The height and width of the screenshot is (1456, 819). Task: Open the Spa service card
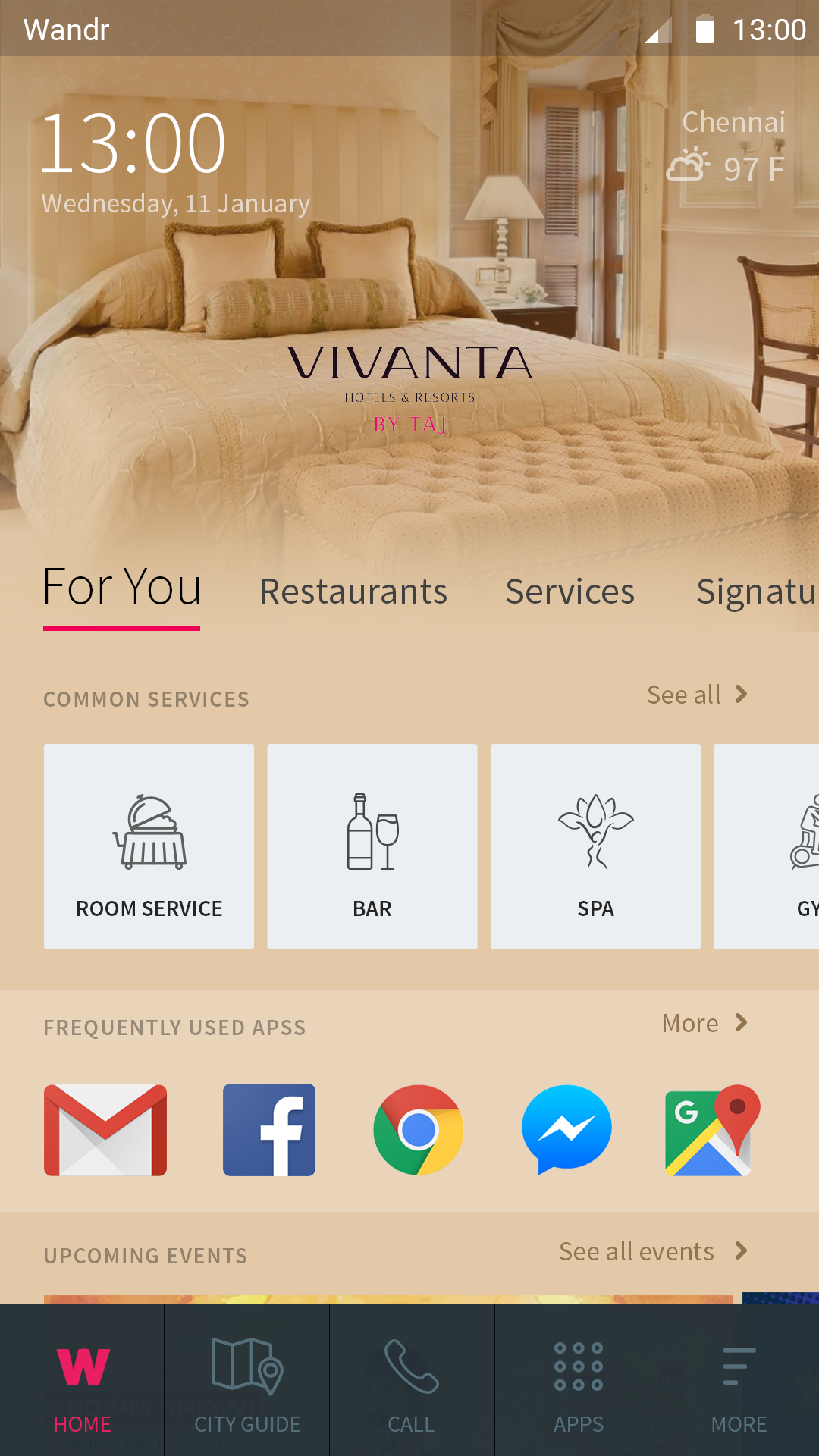[x=595, y=846]
